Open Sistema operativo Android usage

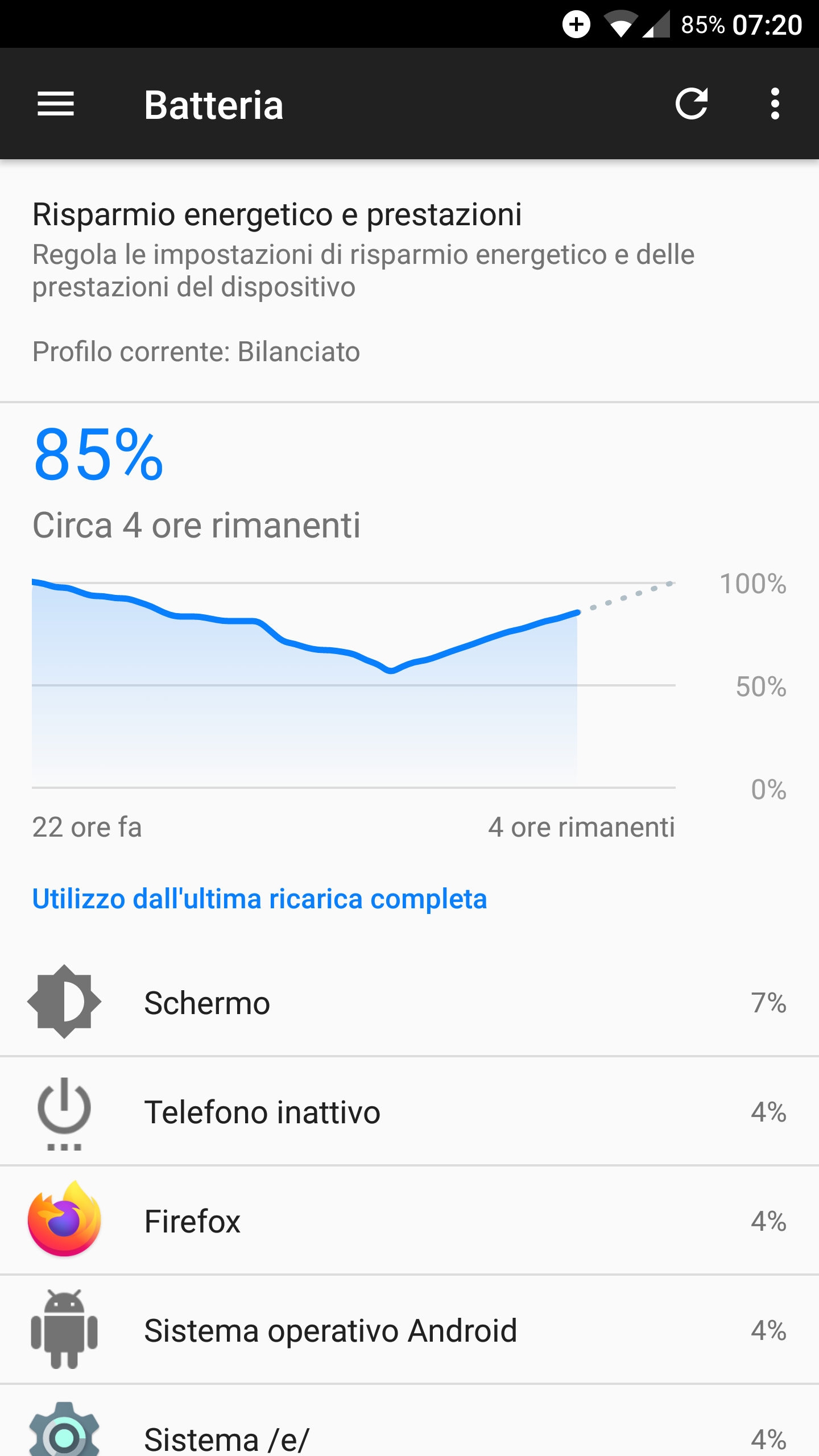[x=409, y=1330]
